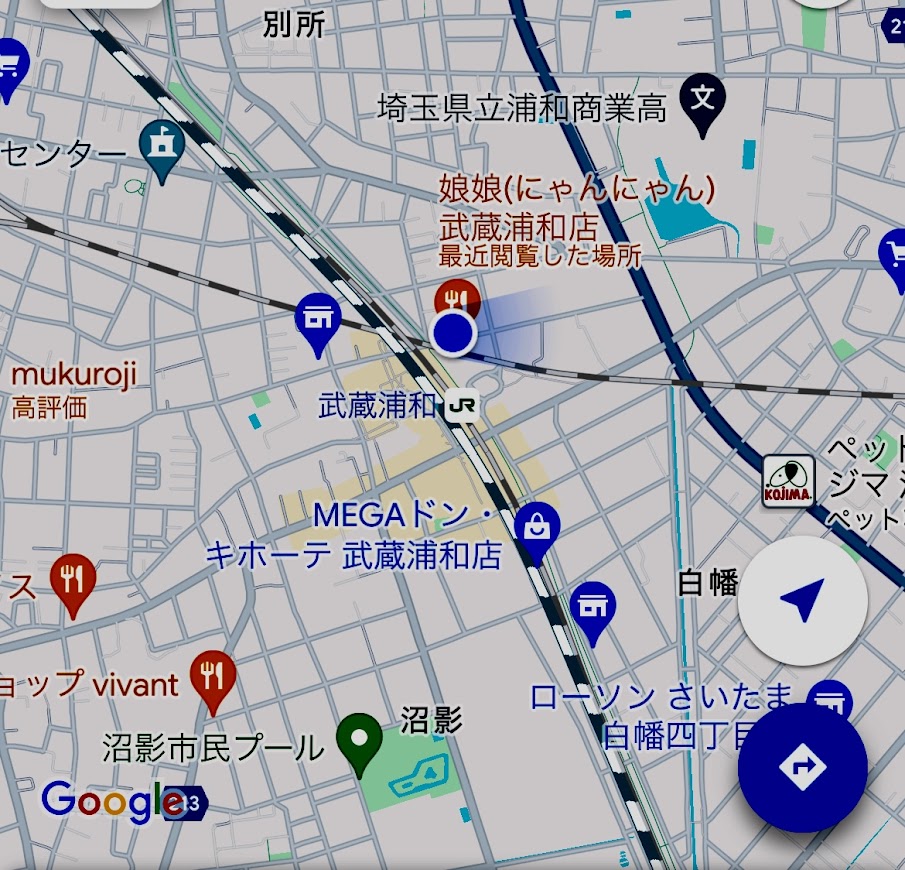Open the directions button

pos(802,767)
